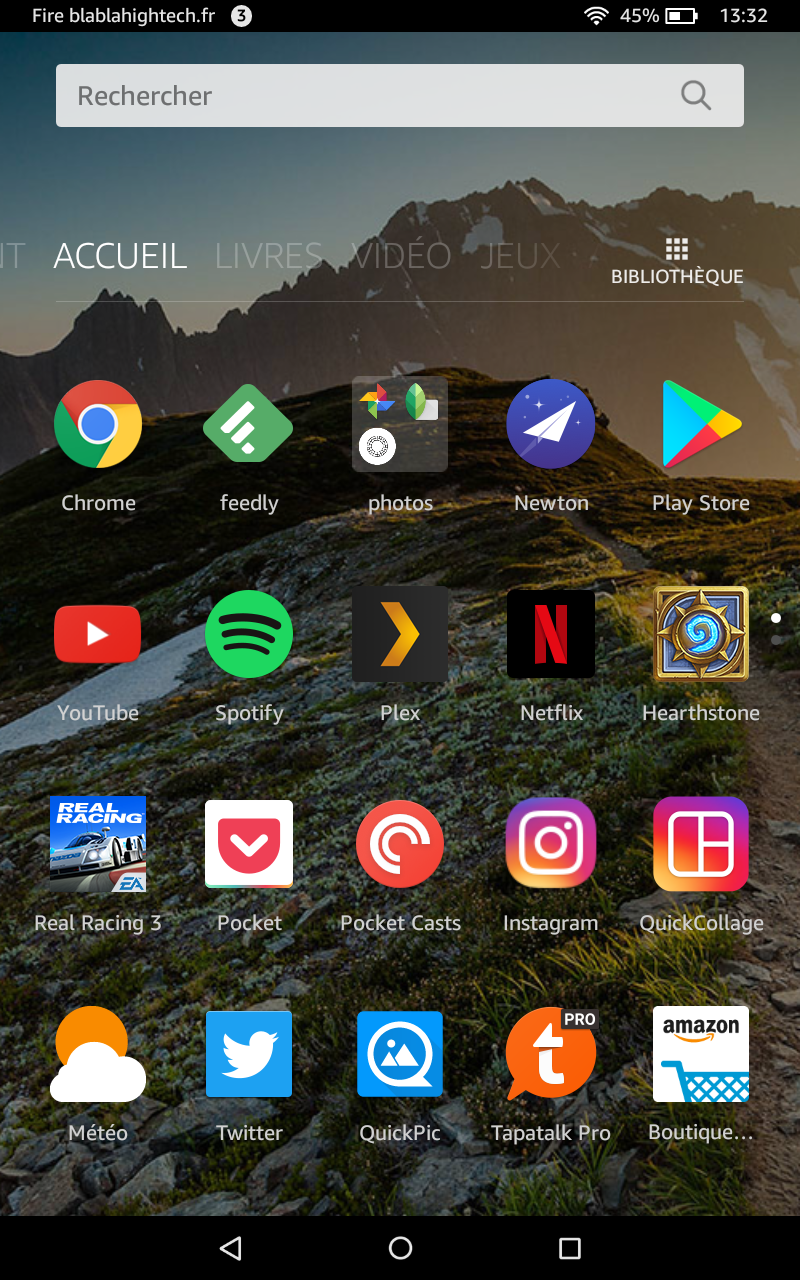This screenshot has height=1280, width=800.
Task: Start the Hearthstone game
Action: pos(701,635)
